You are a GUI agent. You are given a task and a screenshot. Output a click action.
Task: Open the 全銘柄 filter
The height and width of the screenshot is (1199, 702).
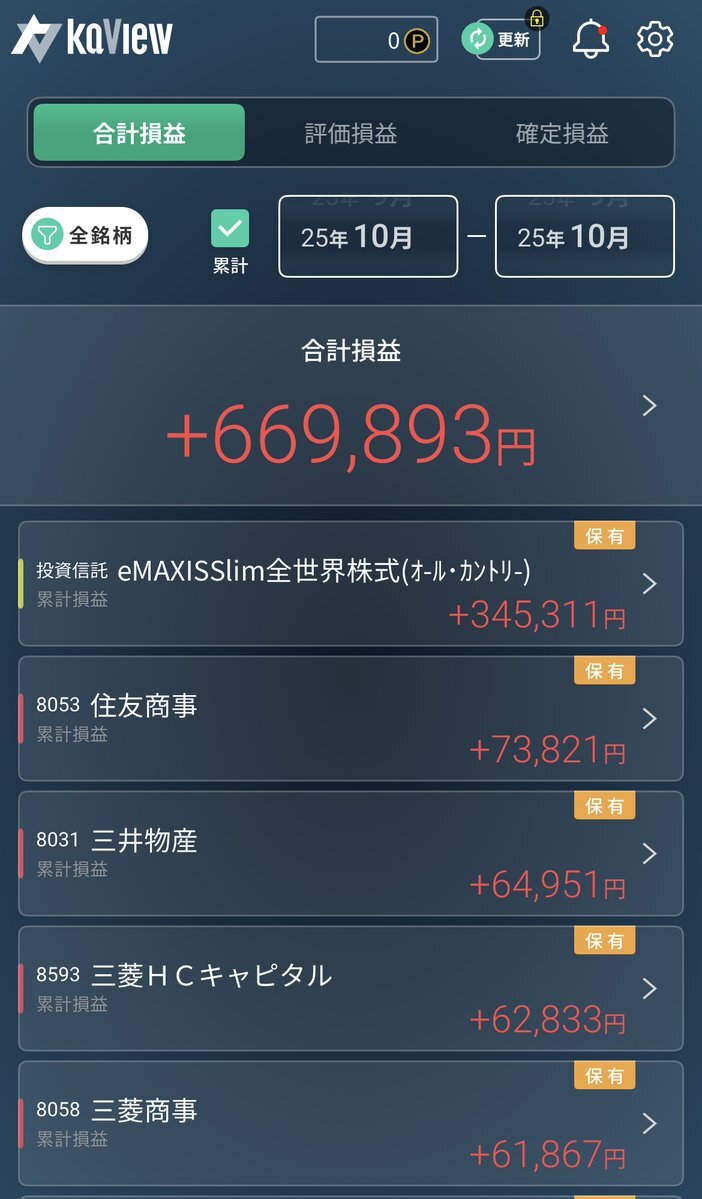coord(85,236)
